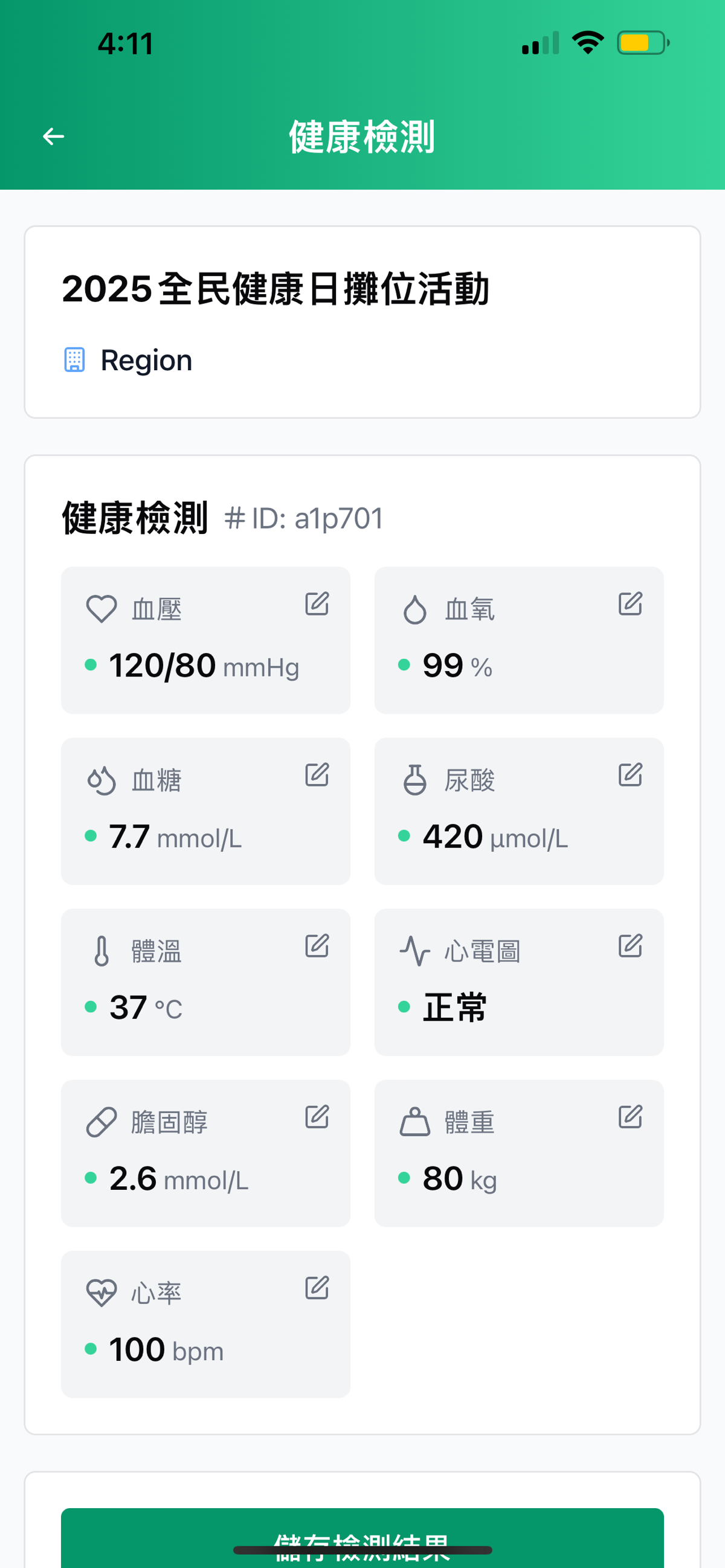Edit the 膽固醇 cholesterol value
Image resolution: width=725 pixels, height=1568 pixels.
coord(317,1117)
